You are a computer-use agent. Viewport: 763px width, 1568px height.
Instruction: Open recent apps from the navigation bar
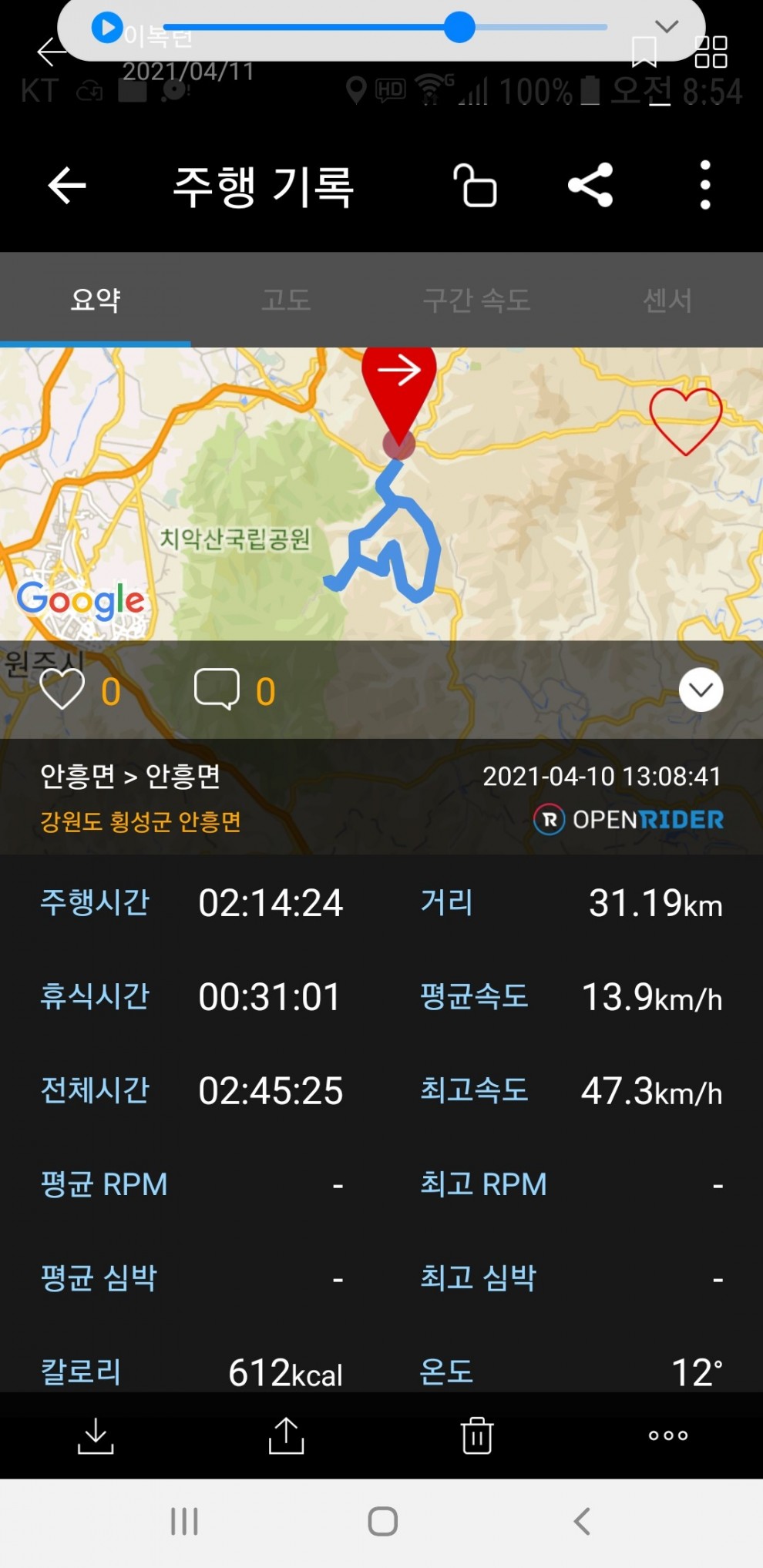pos(184,1522)
